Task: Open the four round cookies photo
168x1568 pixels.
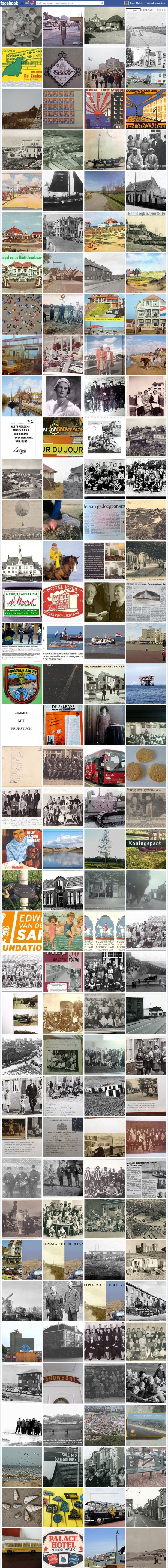Action: click(146, 766)
